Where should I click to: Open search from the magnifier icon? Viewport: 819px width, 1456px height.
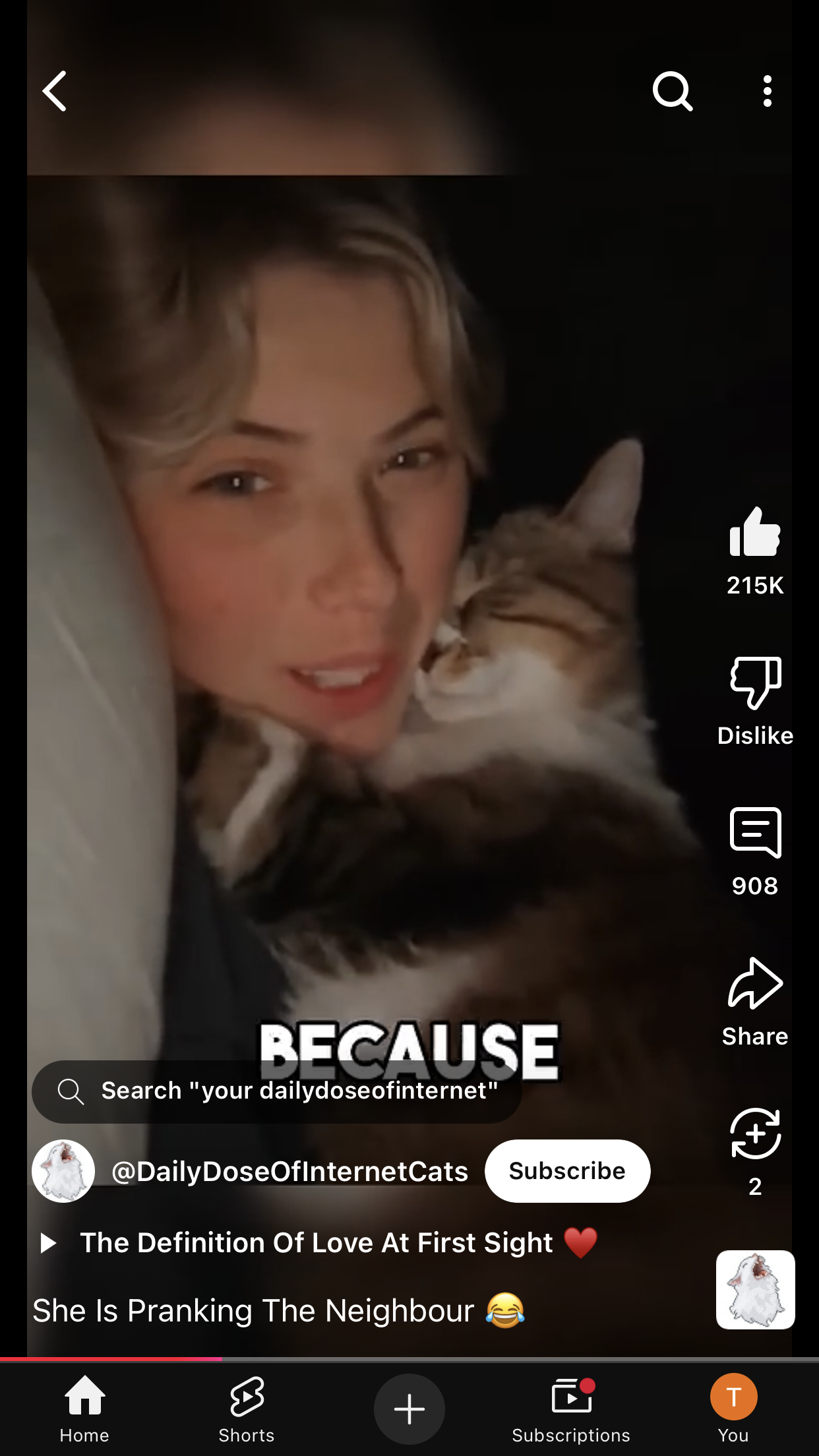673,91
